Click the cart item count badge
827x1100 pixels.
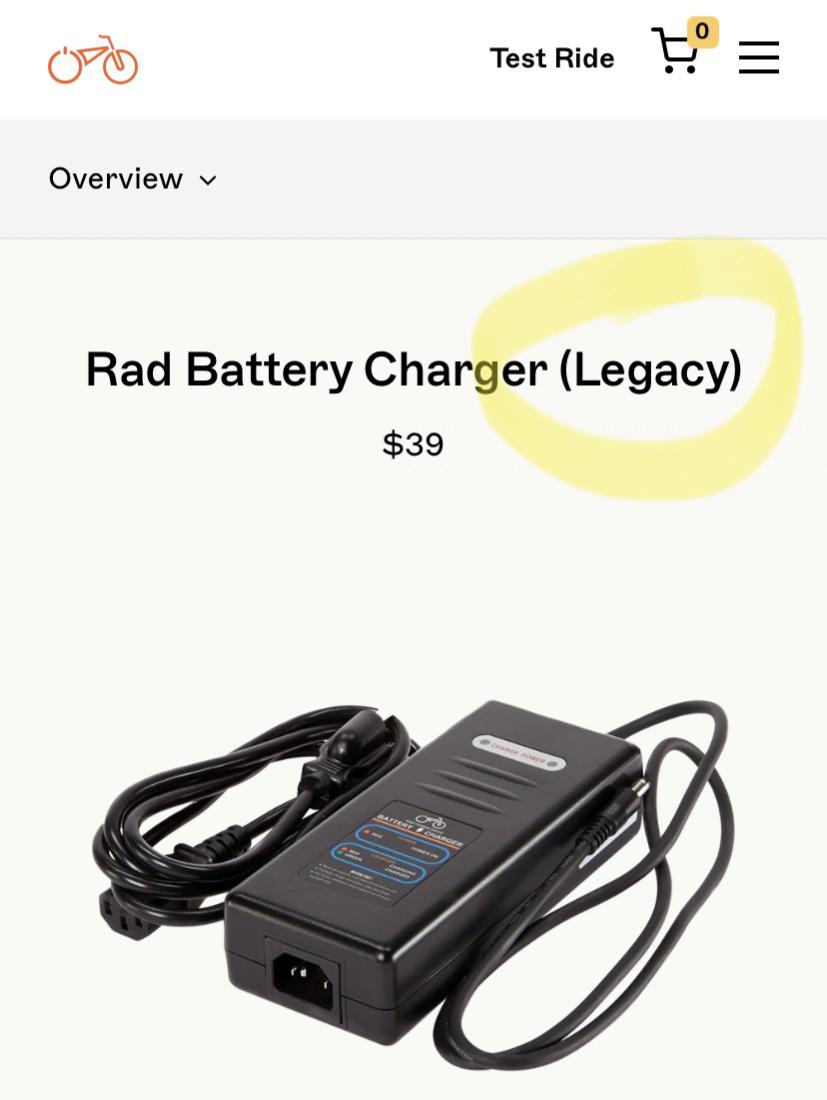[x=701, y=31]
